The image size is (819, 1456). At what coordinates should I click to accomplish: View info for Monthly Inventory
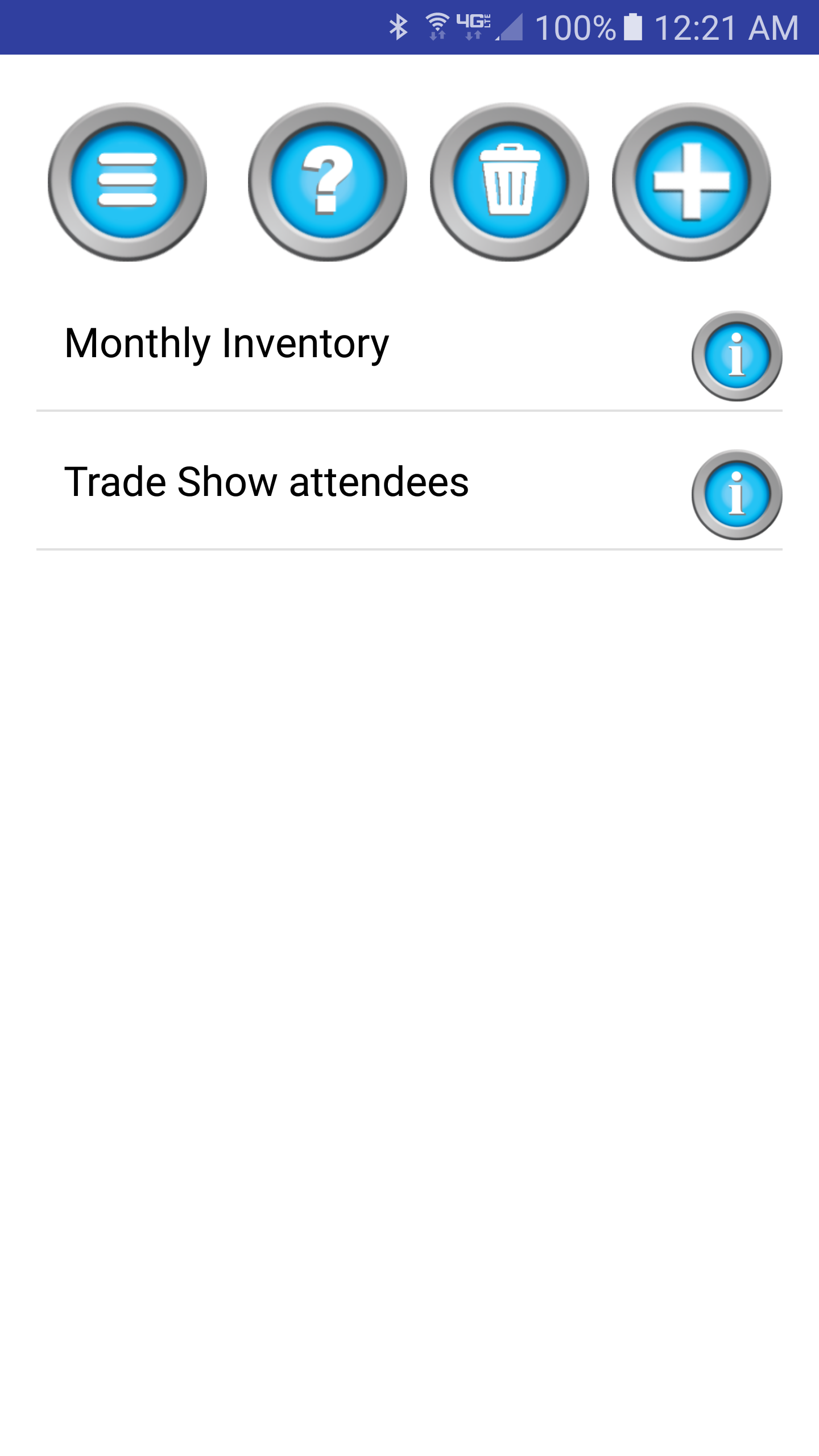tap(737, 356)
